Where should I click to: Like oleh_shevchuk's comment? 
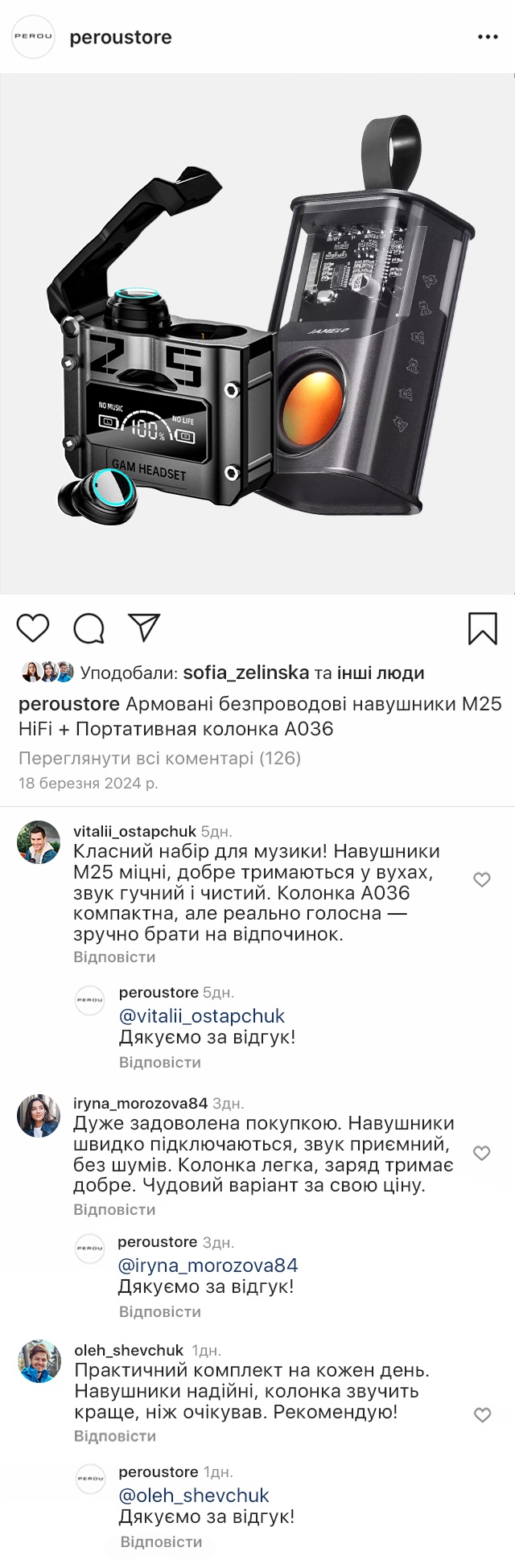[x=482, y=1415]
